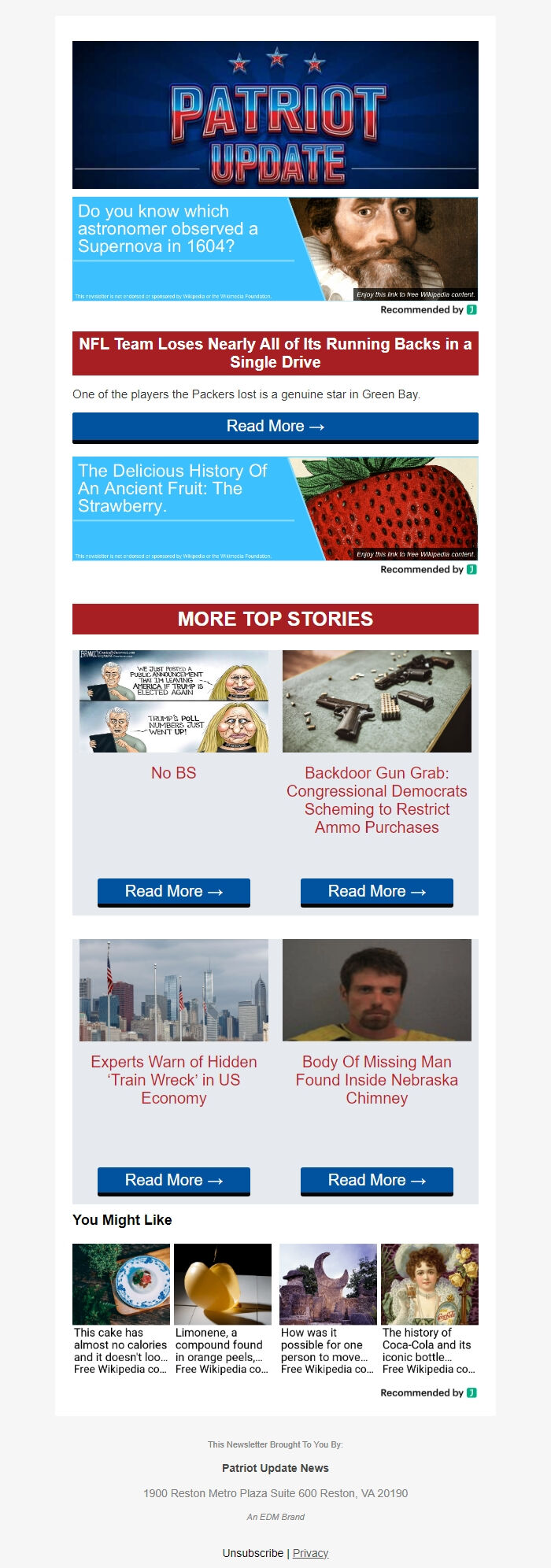Open the strawberry history banner

pyautogui.click(x=275, y=508)
